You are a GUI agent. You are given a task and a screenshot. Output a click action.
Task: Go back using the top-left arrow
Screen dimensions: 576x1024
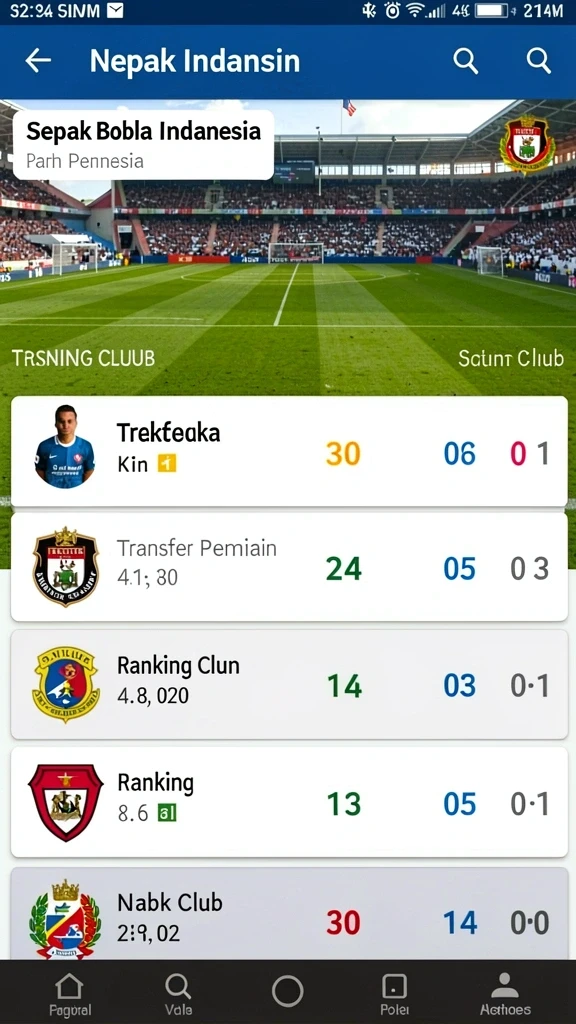coord(38,61)
